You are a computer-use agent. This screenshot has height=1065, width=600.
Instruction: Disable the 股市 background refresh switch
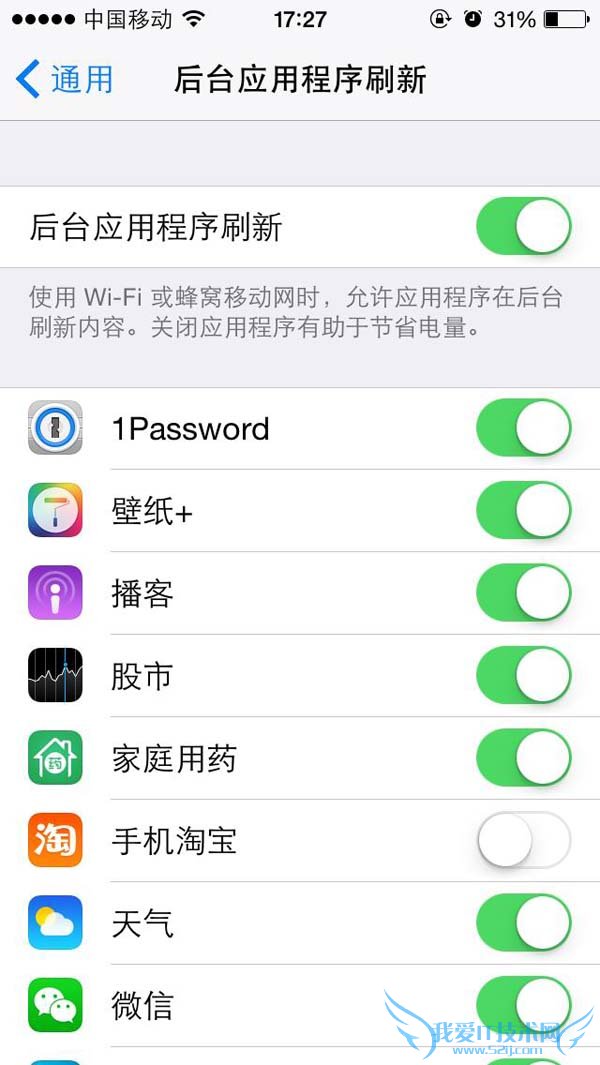(523, 676)
